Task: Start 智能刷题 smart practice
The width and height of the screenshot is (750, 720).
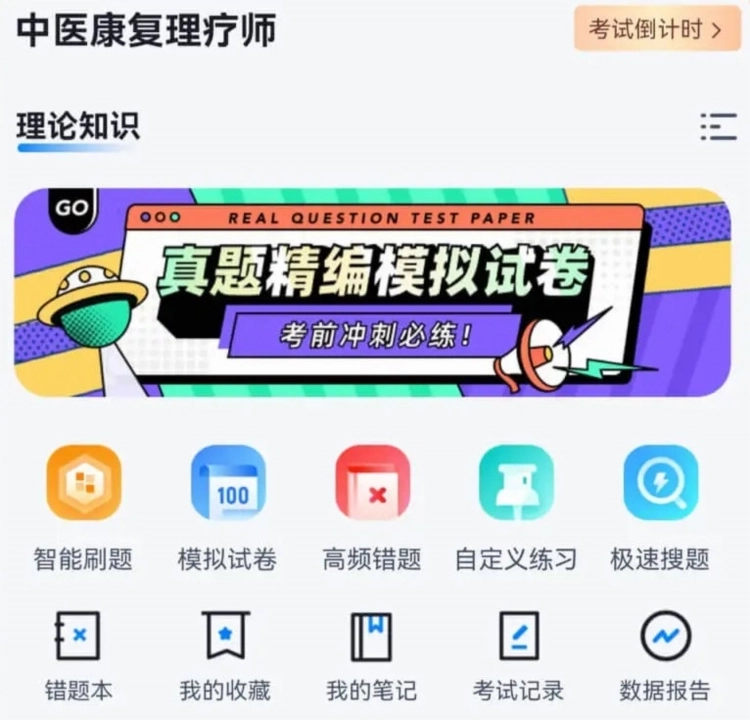Action: 83,483
